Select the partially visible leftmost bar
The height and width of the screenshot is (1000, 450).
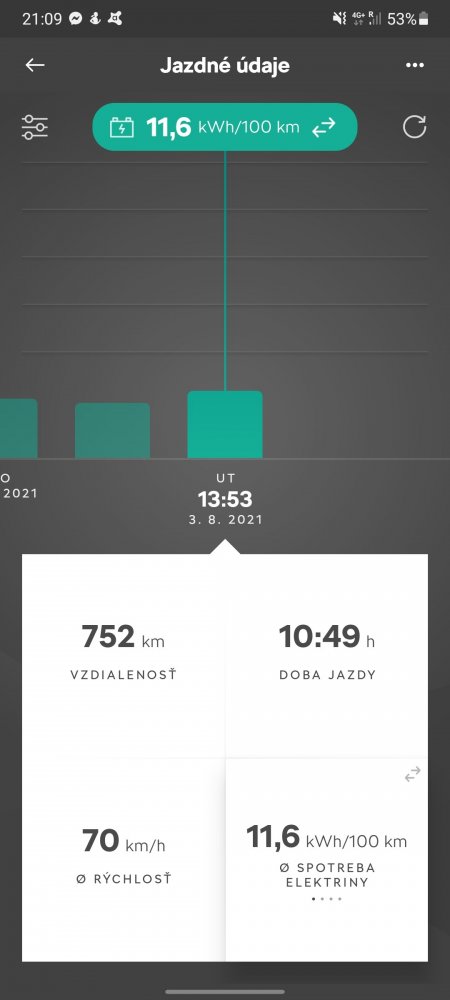[18, 429]
